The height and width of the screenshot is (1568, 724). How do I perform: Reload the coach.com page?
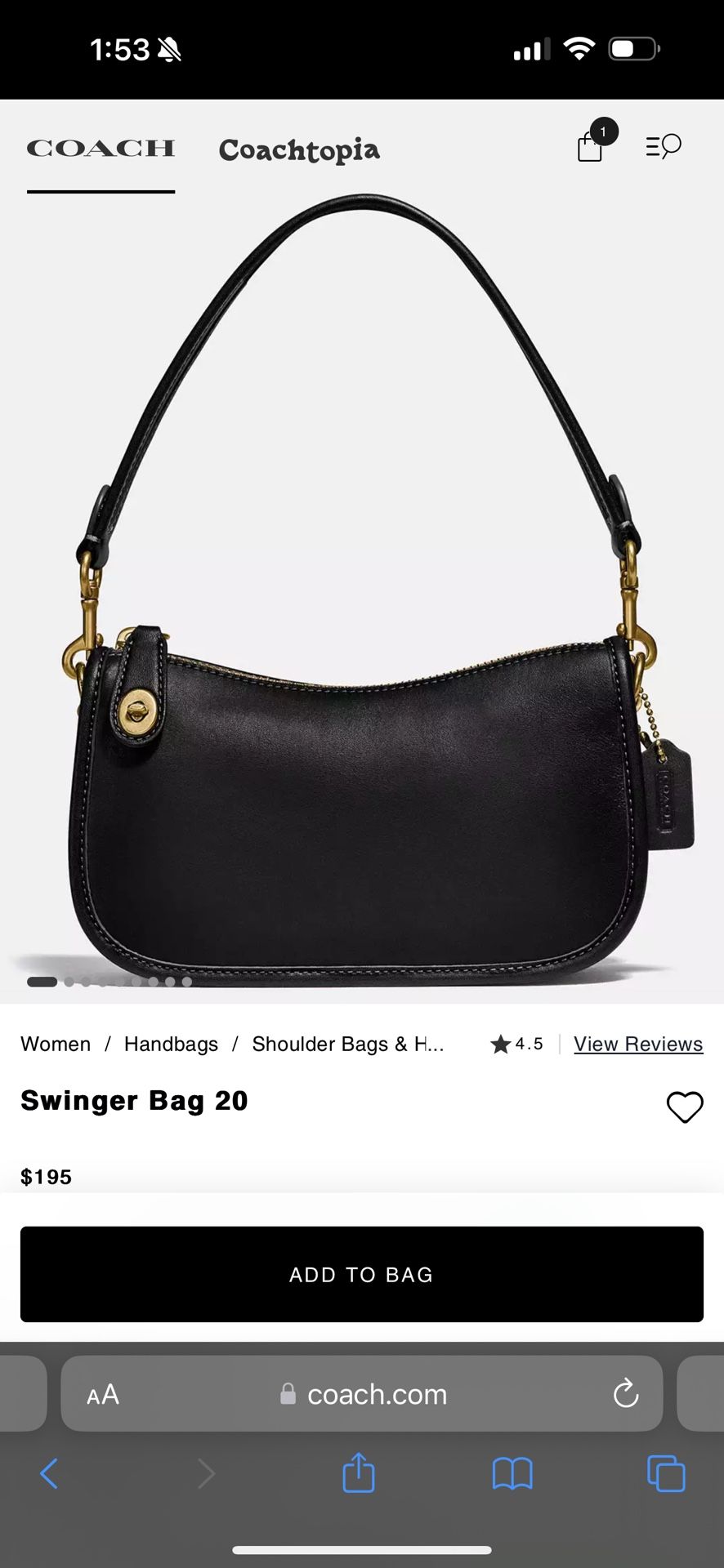[626, 1393]
